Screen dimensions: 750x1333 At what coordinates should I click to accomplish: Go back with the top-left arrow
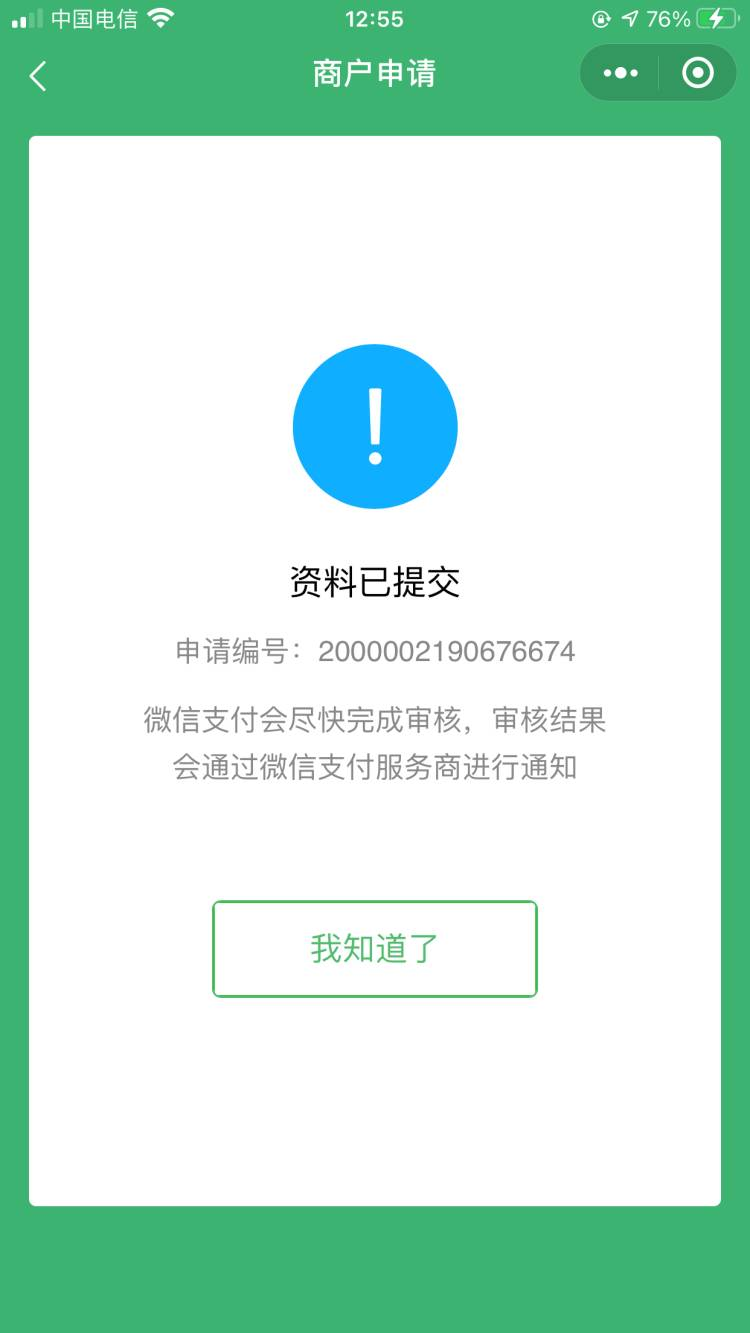[38, 75]
